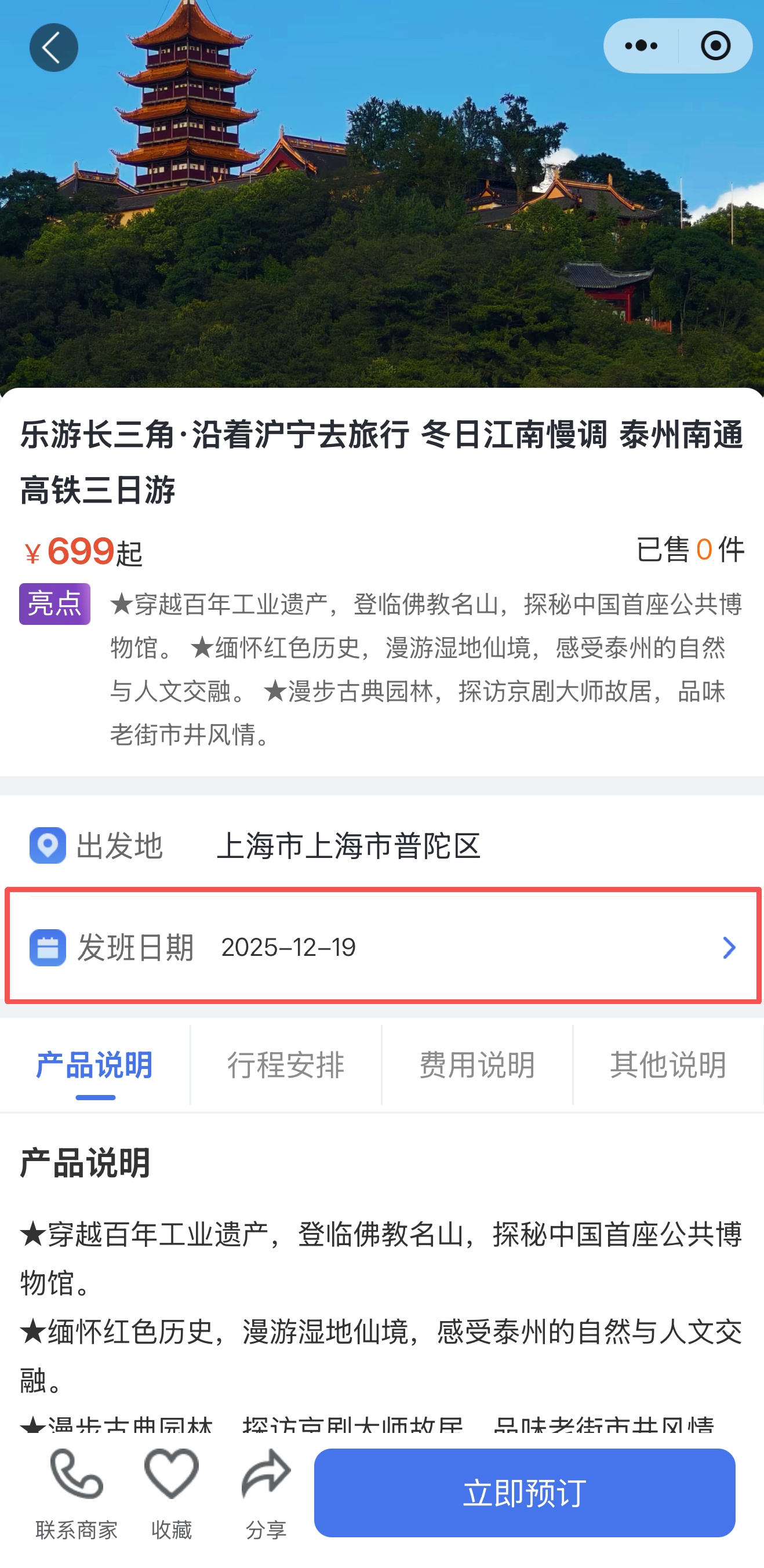Open the mini program more-options menu

click(641, 46)
